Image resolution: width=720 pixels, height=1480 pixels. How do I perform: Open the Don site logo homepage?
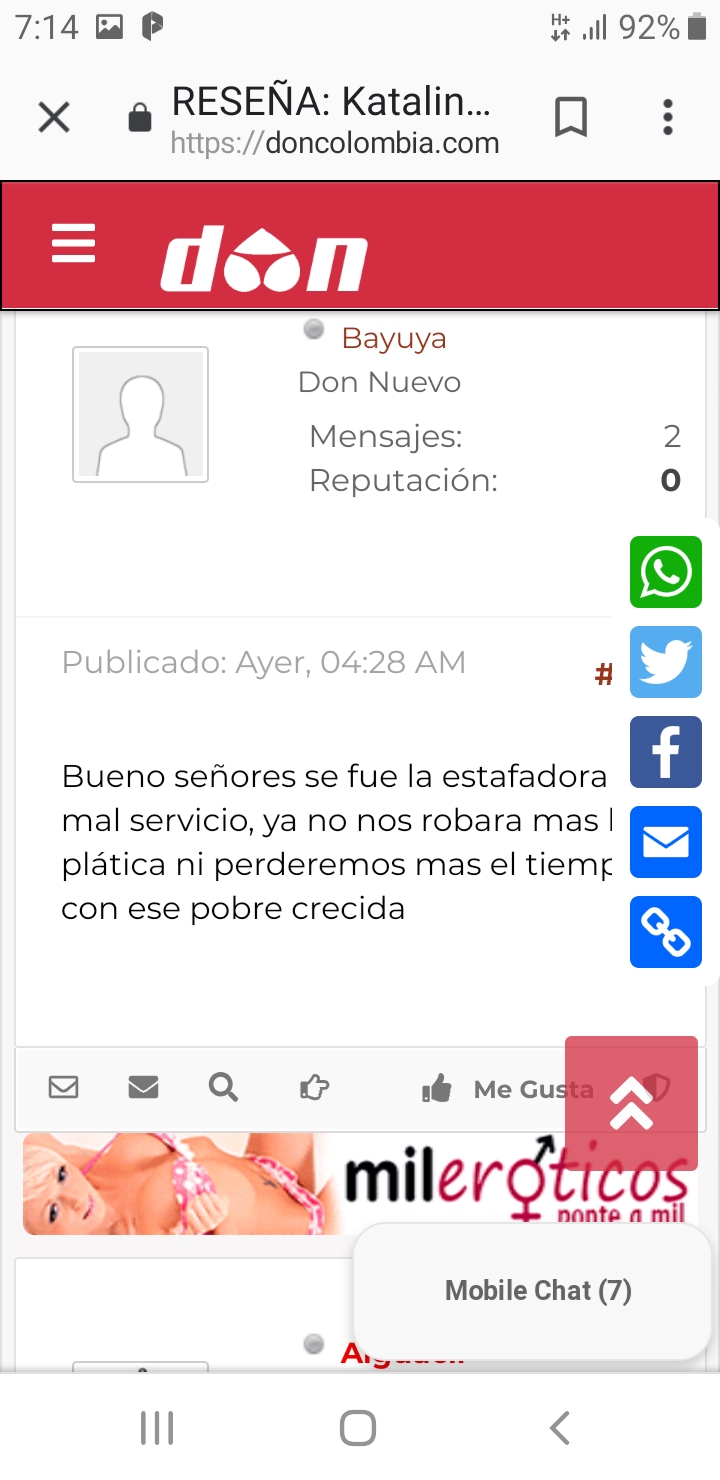[x=264, y=260]
